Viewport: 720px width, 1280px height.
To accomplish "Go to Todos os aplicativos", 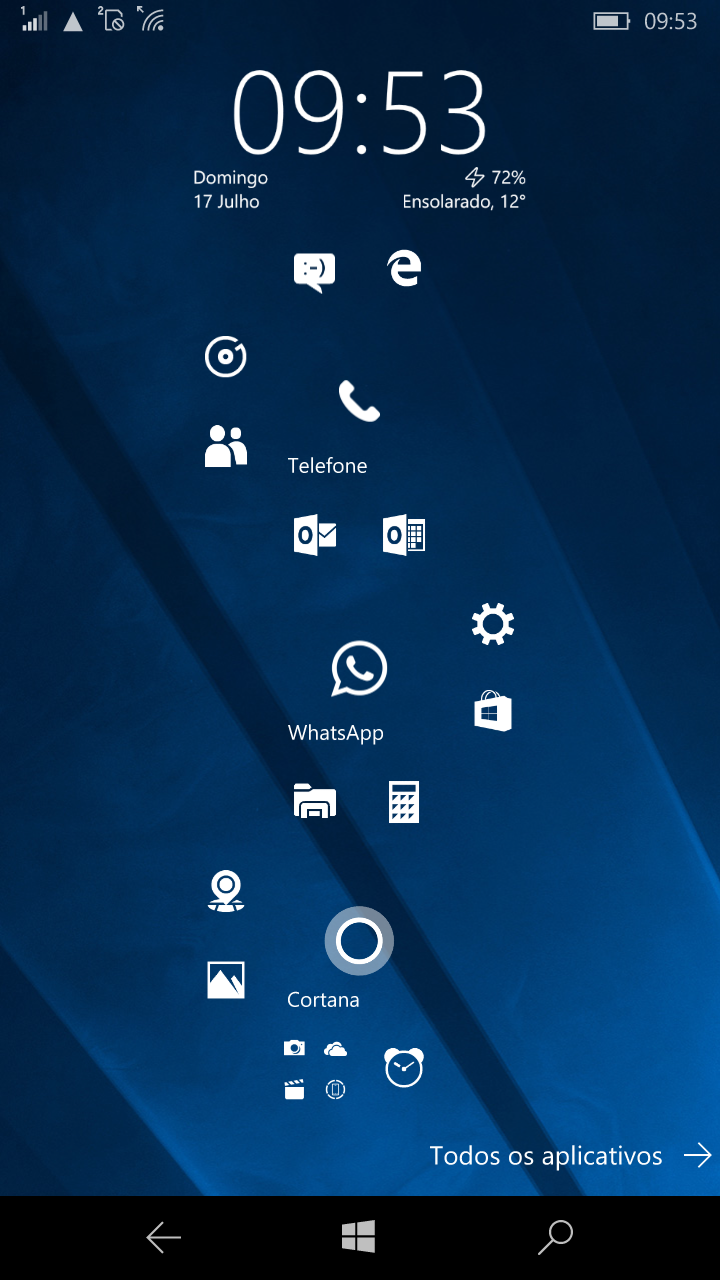I will click(570, 1156).
